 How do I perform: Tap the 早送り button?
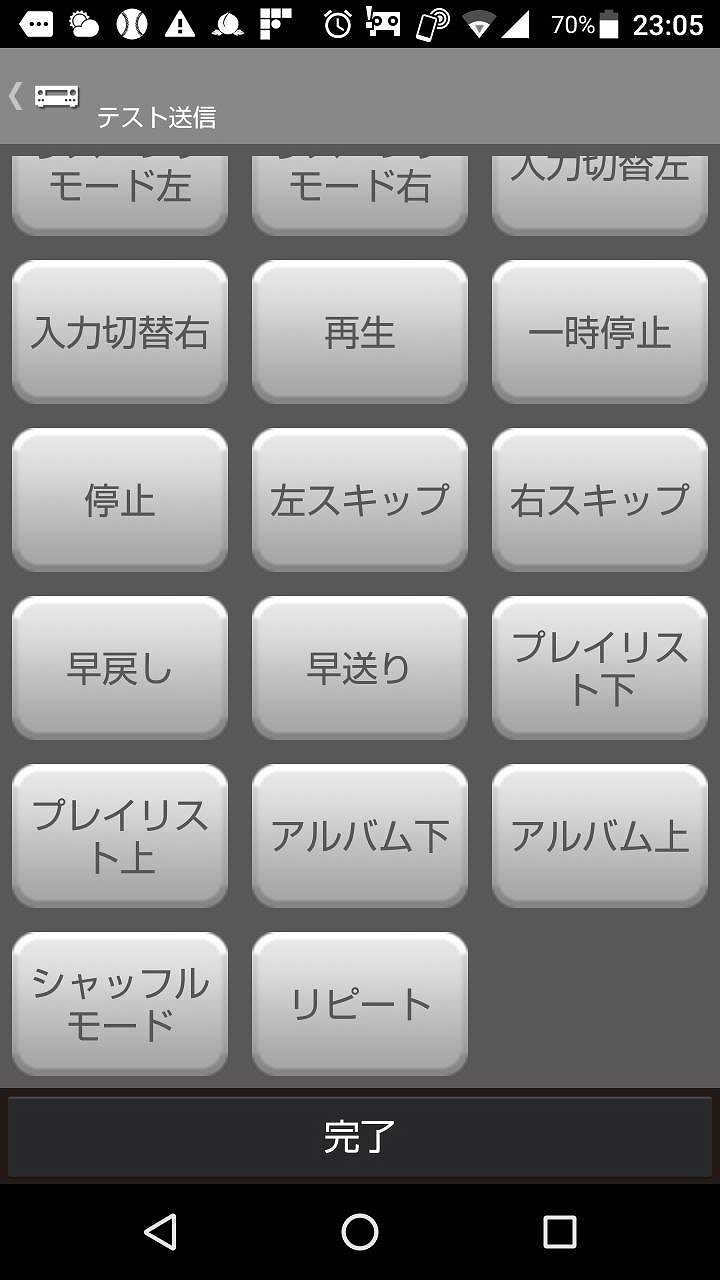point(360,668)
